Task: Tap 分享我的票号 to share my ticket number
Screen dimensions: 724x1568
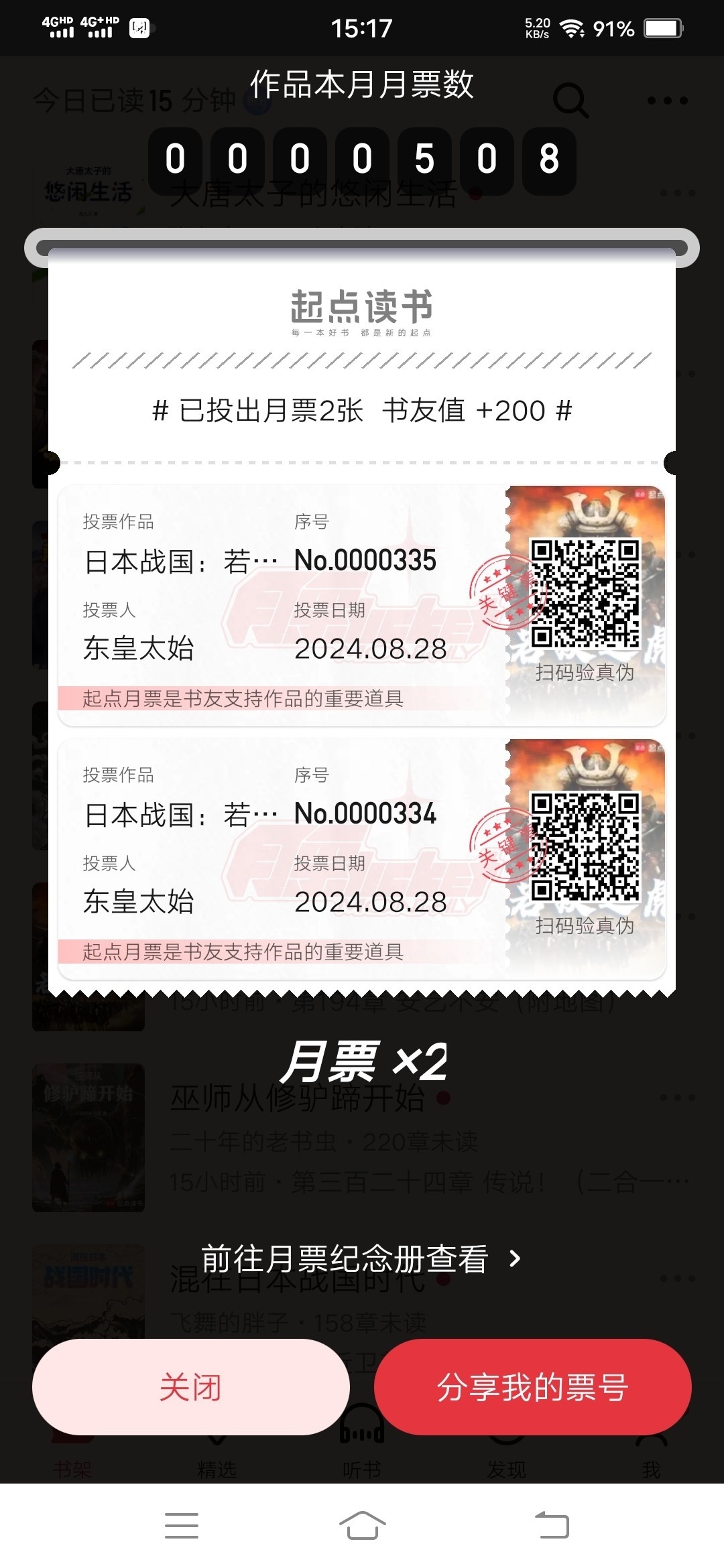Action: 532,1387
